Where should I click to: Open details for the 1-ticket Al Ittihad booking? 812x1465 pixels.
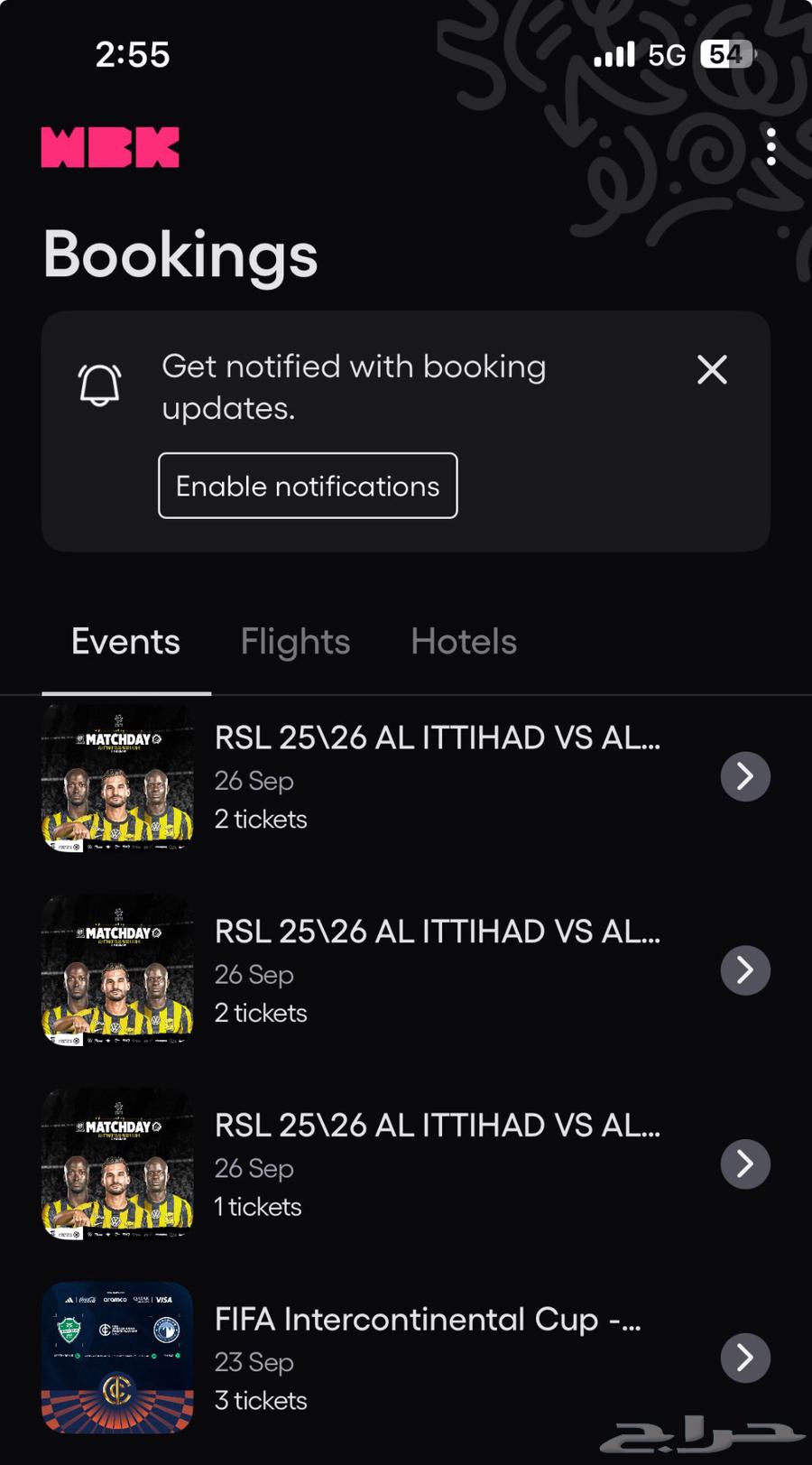(x=745, y=1164)
